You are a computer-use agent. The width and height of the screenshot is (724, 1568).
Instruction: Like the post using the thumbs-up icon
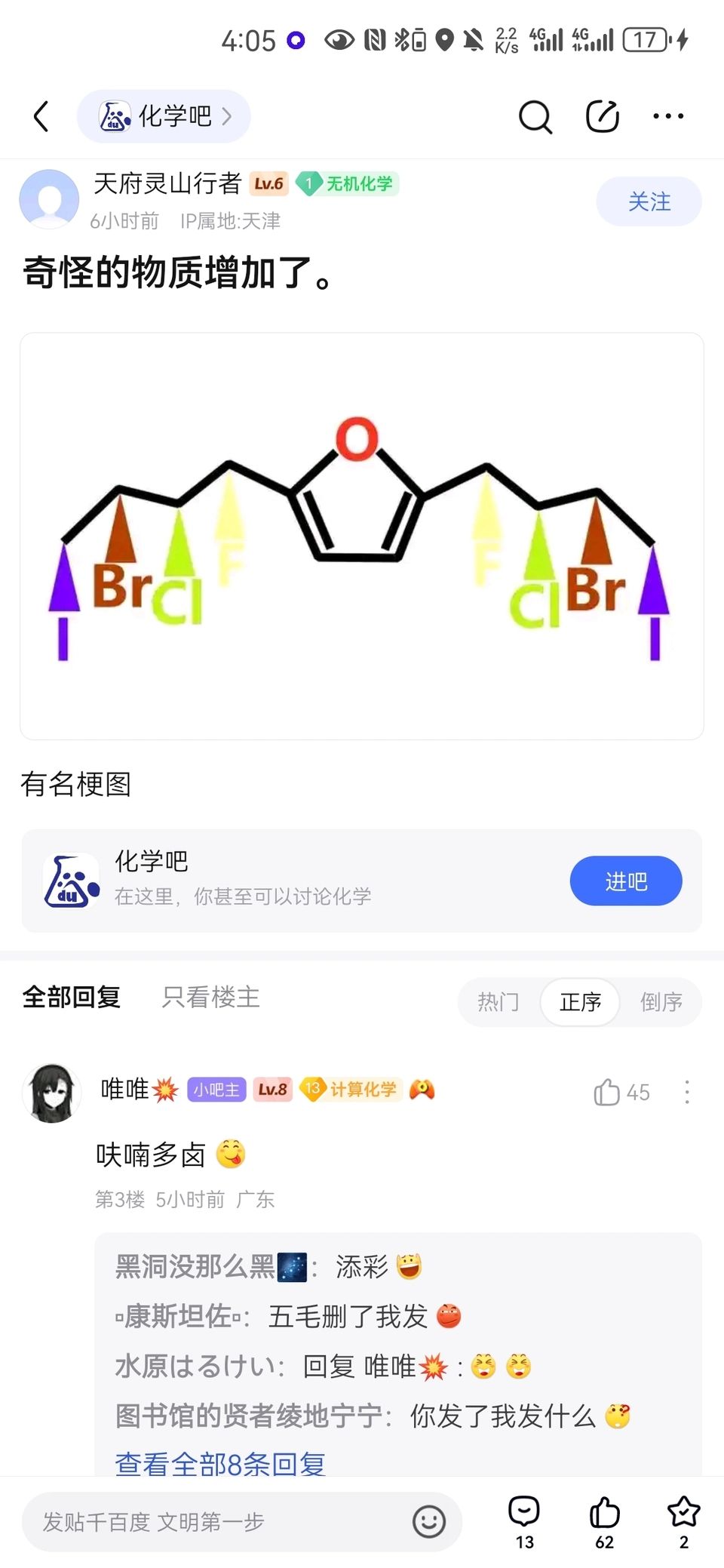click(x=603, y=1515)
